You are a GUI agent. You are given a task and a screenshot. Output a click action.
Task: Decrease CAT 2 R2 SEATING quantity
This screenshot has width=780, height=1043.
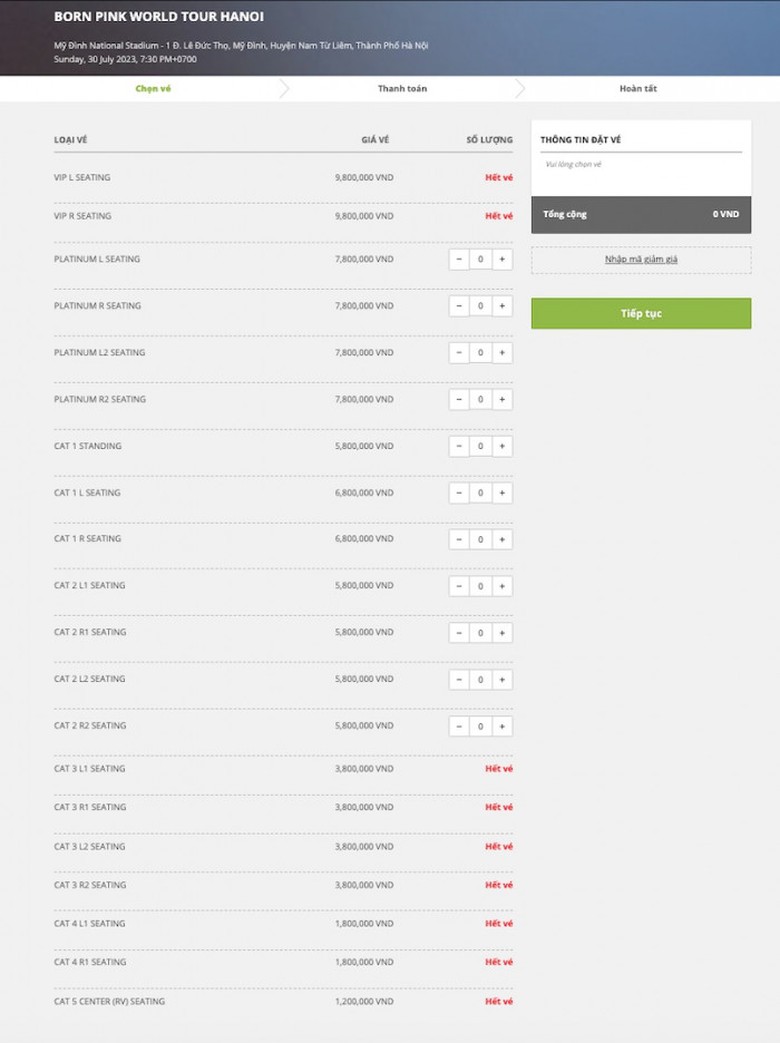[x=459, y=726]
